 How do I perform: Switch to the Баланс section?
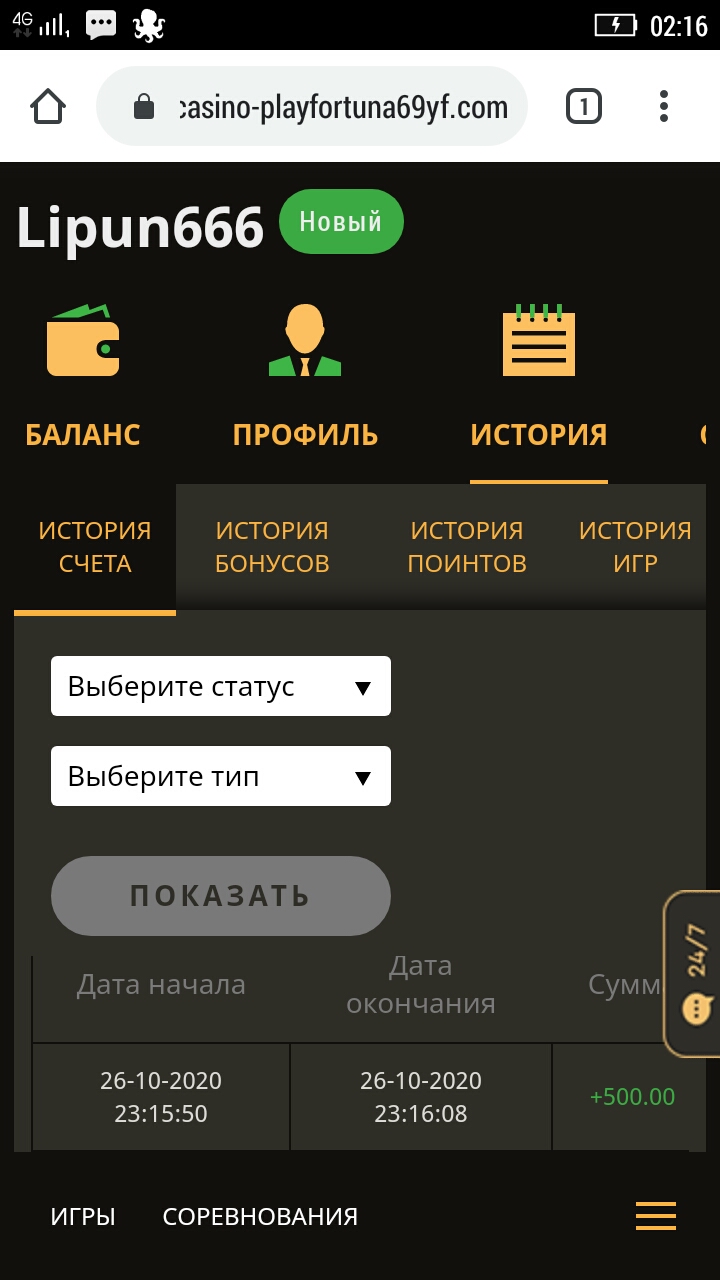tap(83, 380)
